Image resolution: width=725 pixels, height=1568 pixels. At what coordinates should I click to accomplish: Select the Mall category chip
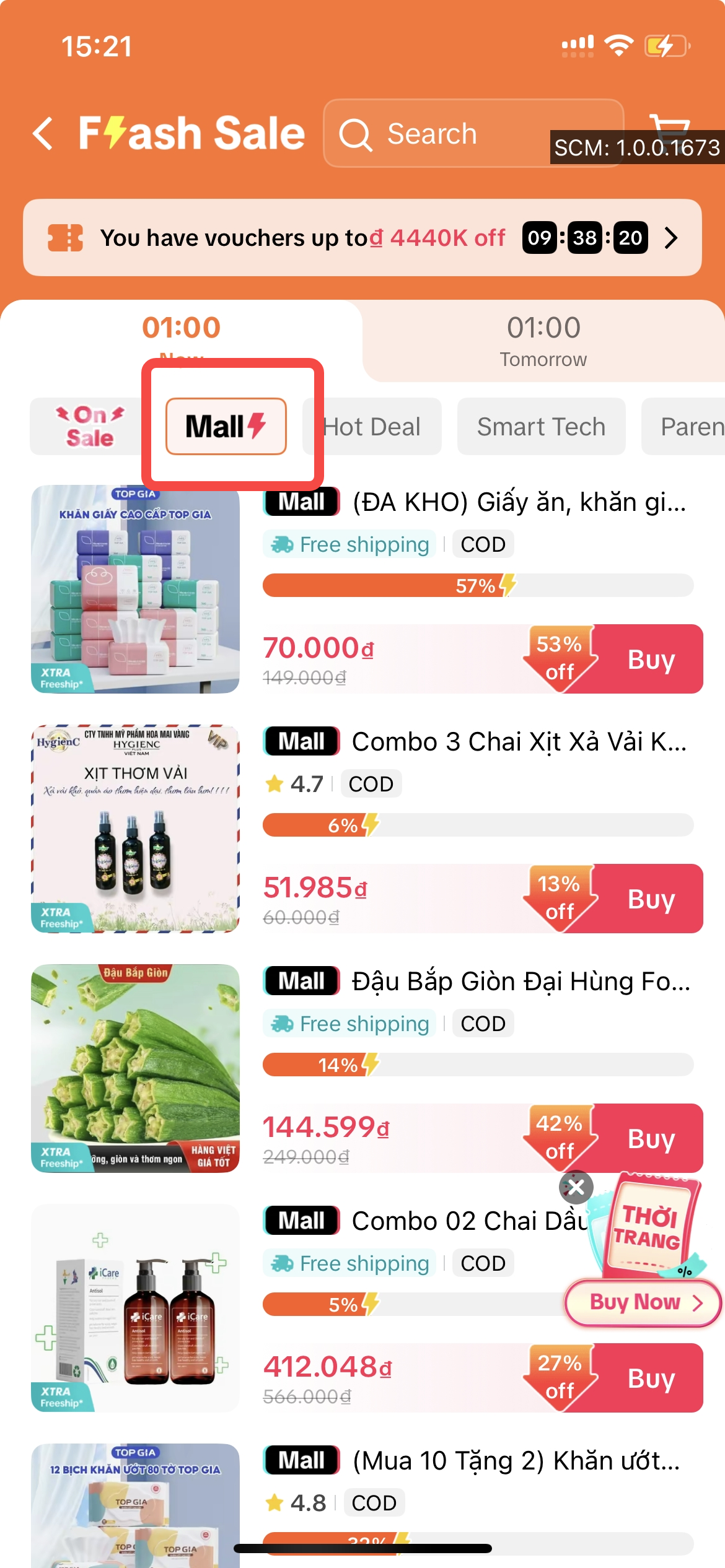coord(226,427)
